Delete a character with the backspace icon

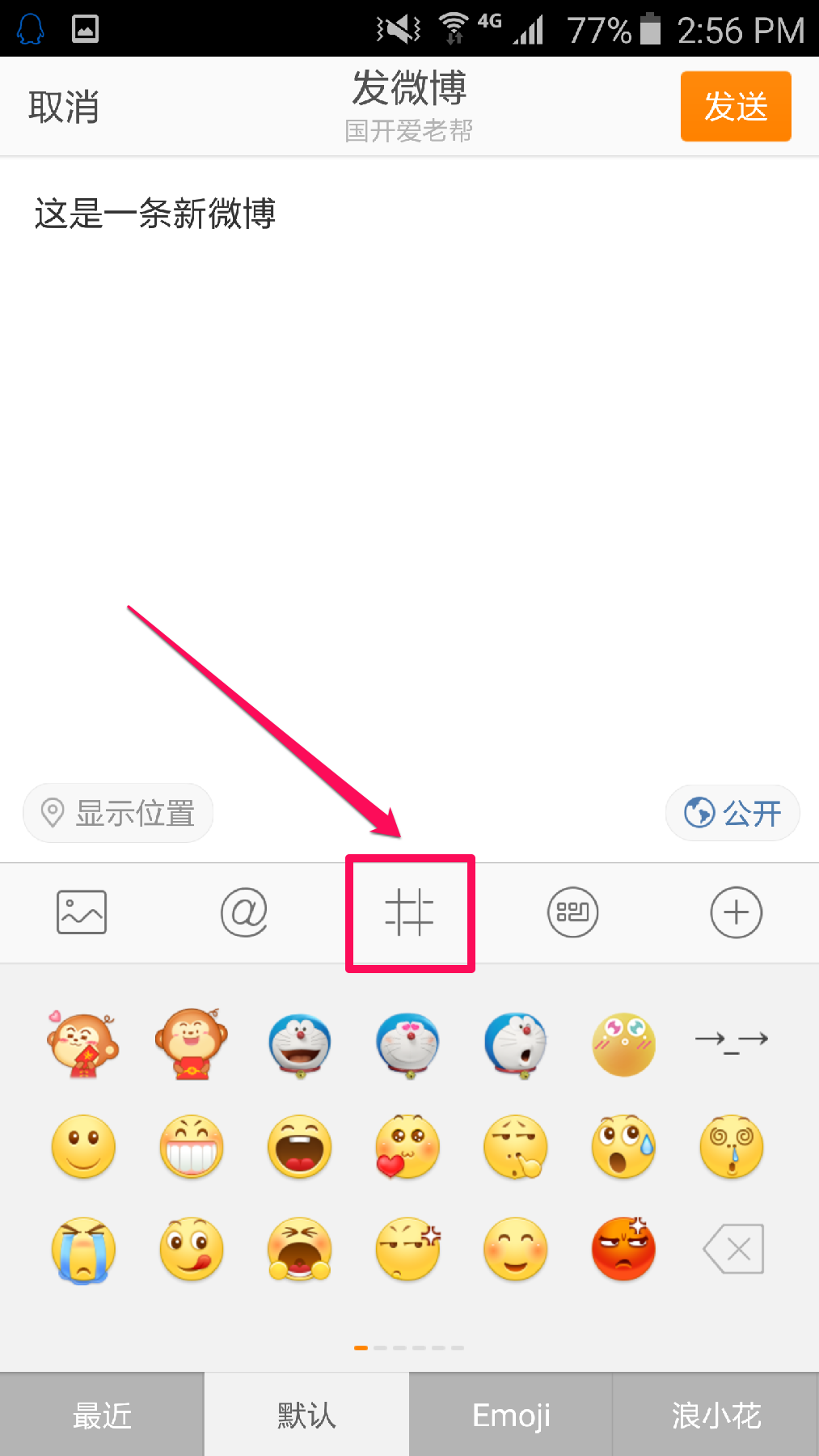click(x=734, y=1249)
